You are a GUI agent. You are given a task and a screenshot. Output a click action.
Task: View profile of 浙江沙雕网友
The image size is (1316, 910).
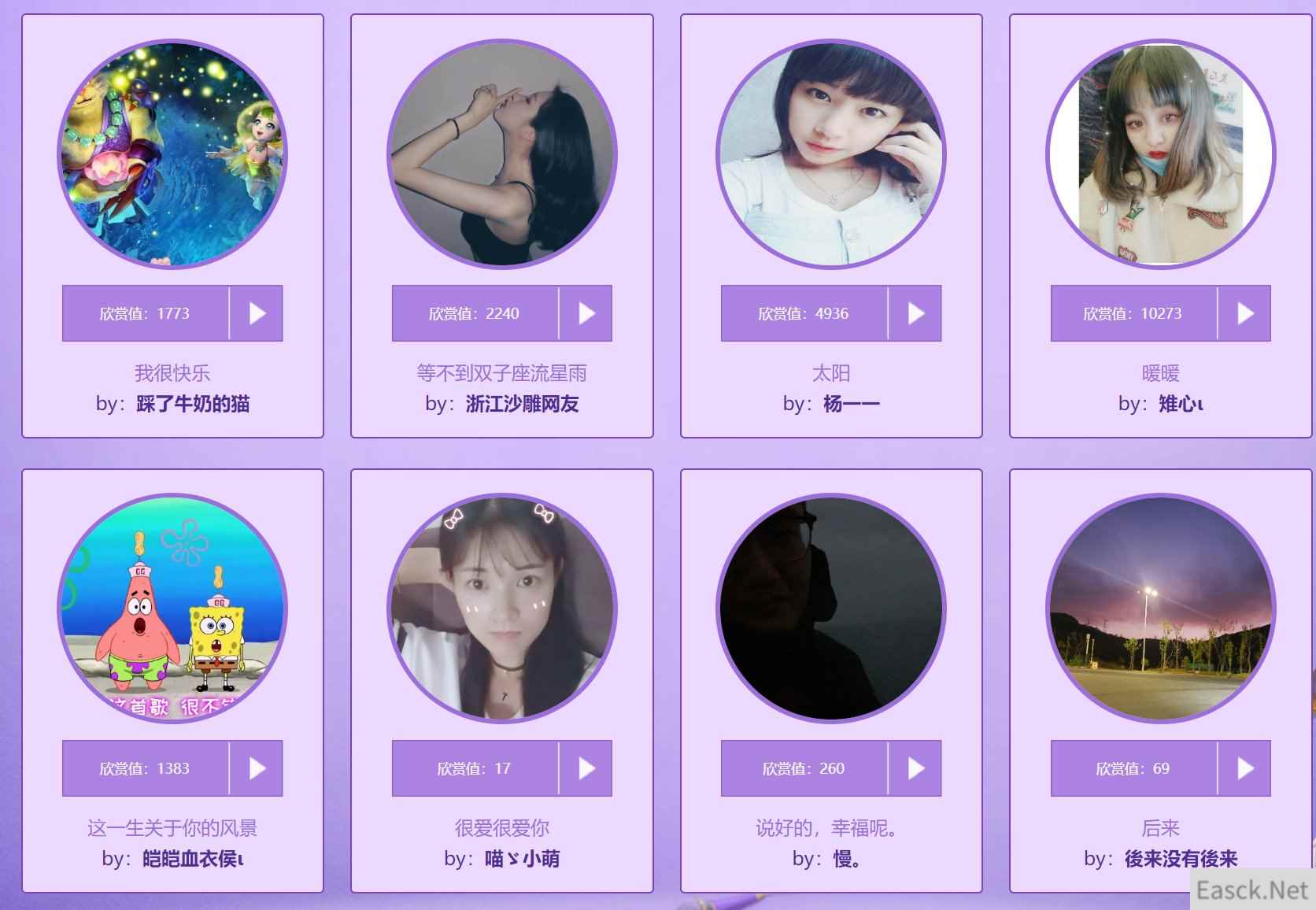tap(522, 404)
